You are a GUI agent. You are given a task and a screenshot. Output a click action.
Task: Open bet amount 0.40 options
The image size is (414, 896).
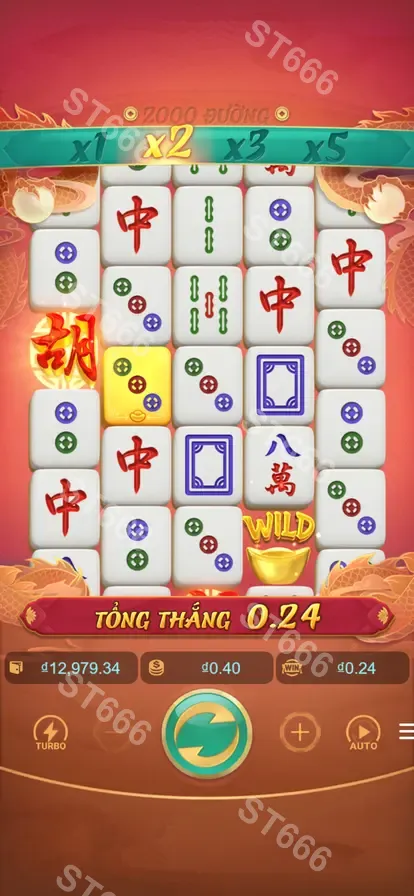point(207,668)
